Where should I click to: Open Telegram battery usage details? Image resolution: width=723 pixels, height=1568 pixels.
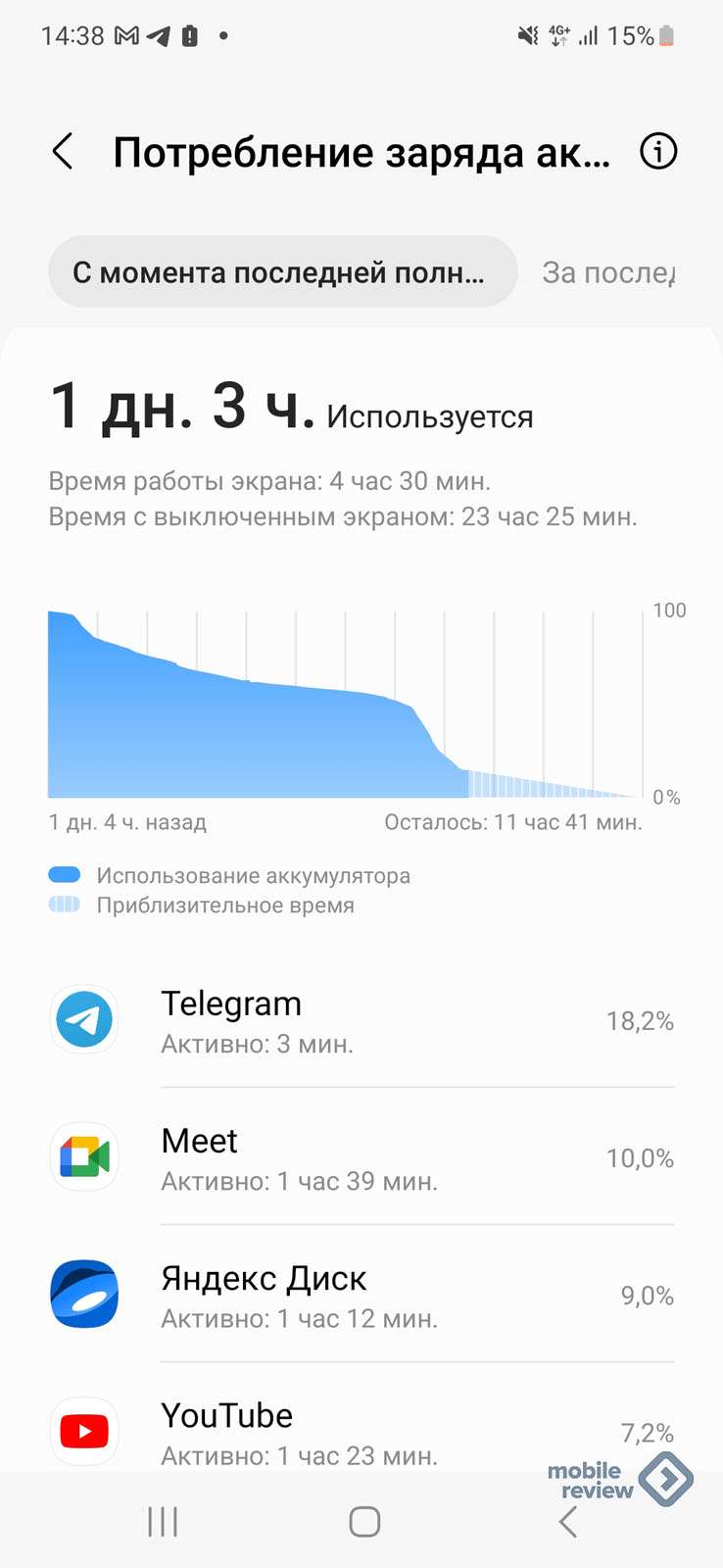(361, 1020)
